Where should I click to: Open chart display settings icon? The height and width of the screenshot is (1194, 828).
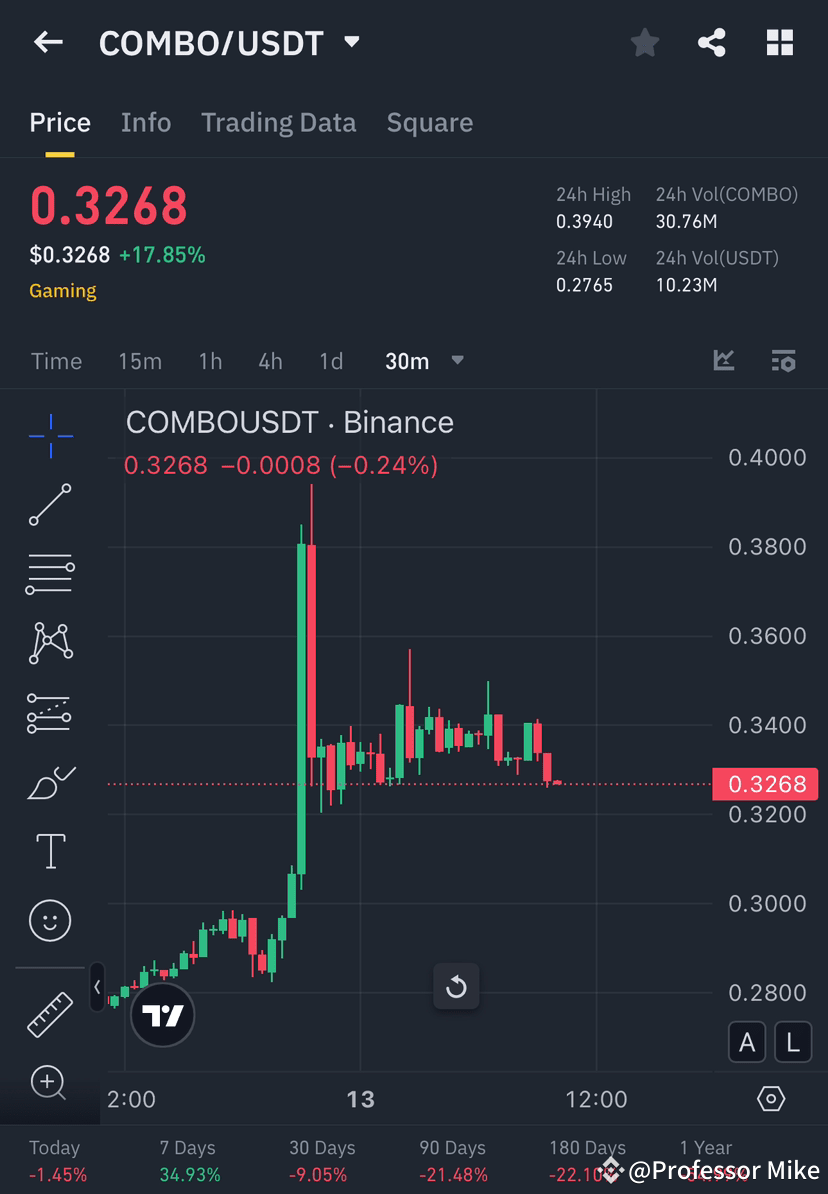pyautogui.click(x=783, y=361)
